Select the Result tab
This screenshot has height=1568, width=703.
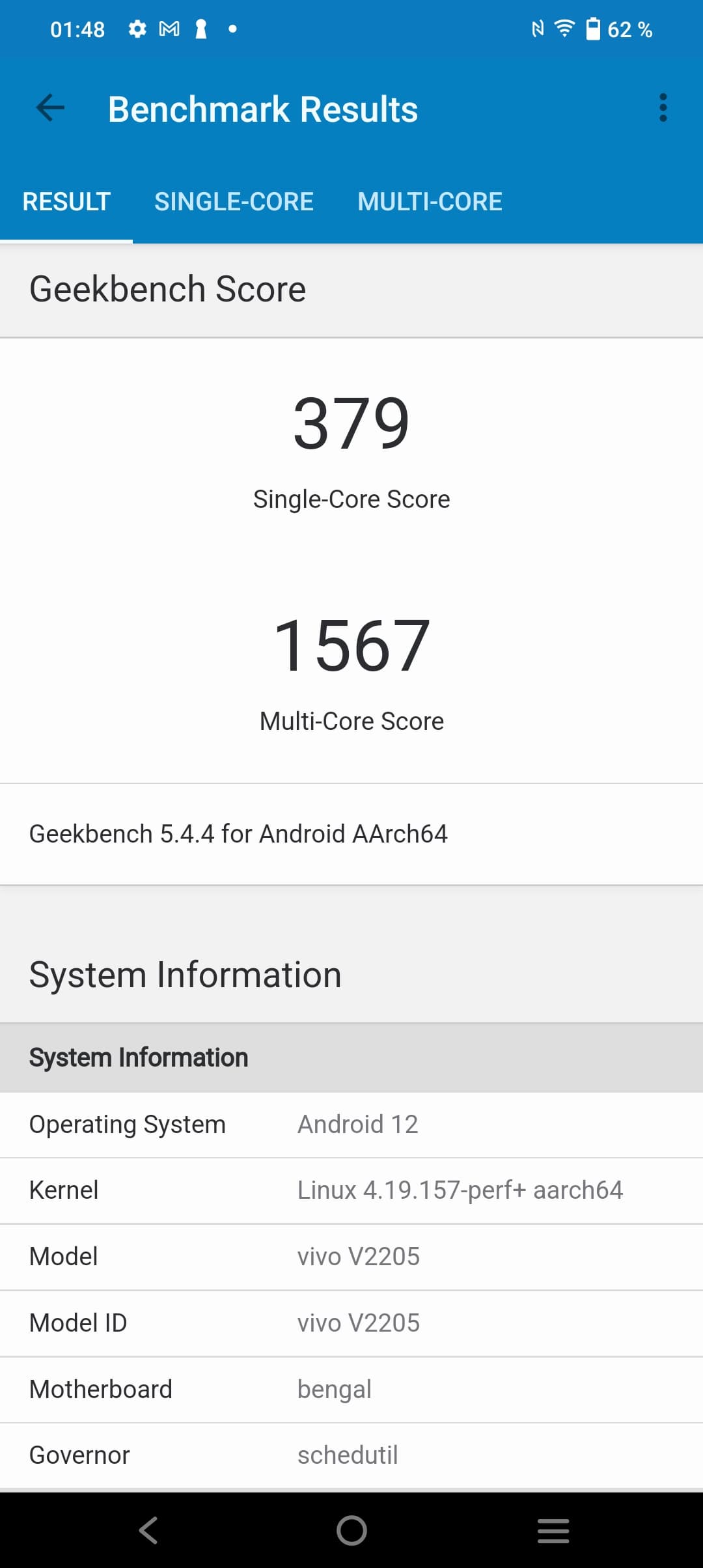click(x=66, y=202)
